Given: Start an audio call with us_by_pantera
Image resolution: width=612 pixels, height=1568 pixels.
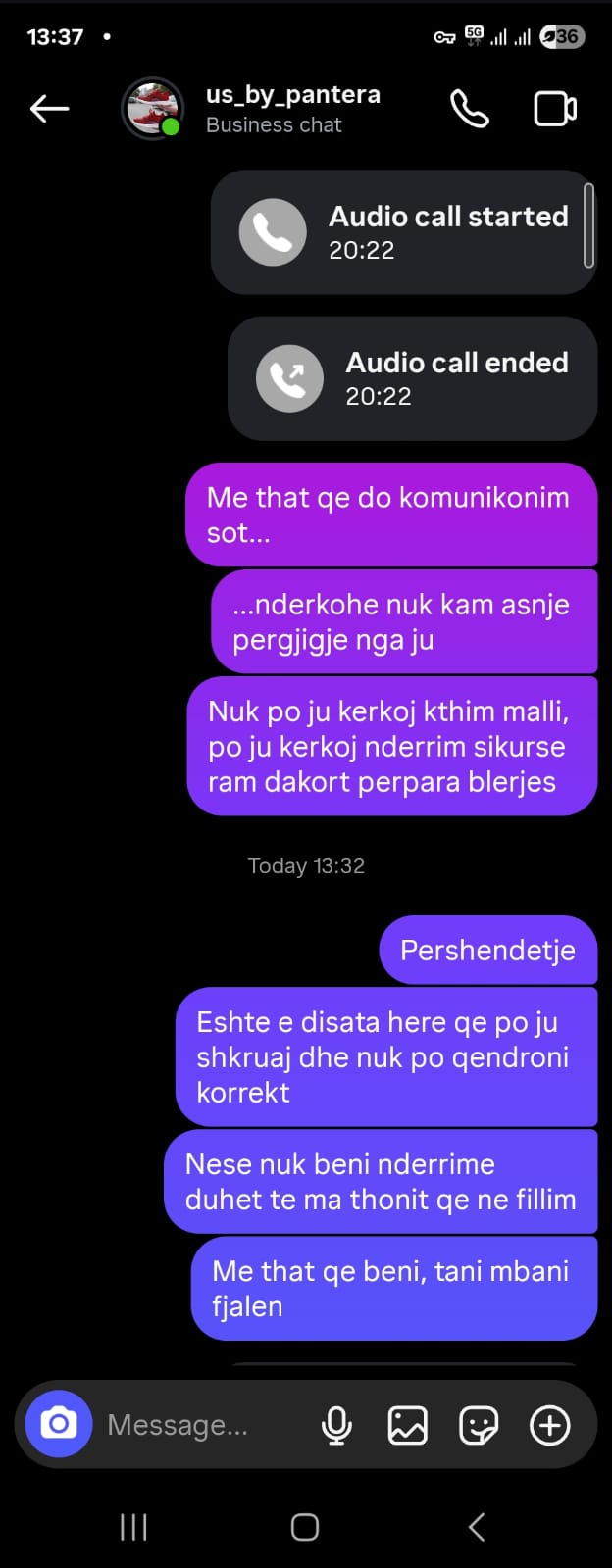Looking at the screenshot, I should [x=469, y=109].
